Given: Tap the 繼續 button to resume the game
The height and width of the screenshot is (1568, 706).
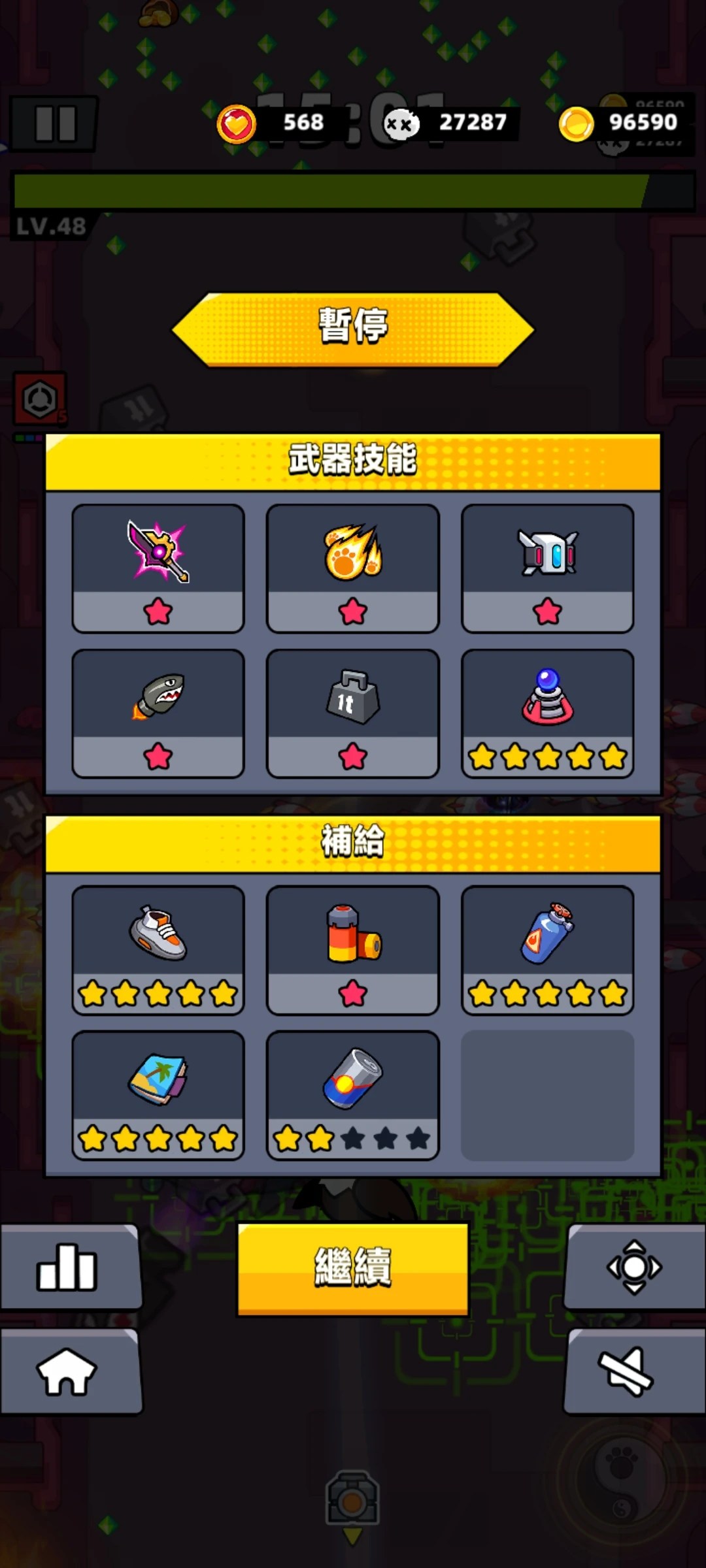Looking at the screenshot, I should coord(353,1267).
